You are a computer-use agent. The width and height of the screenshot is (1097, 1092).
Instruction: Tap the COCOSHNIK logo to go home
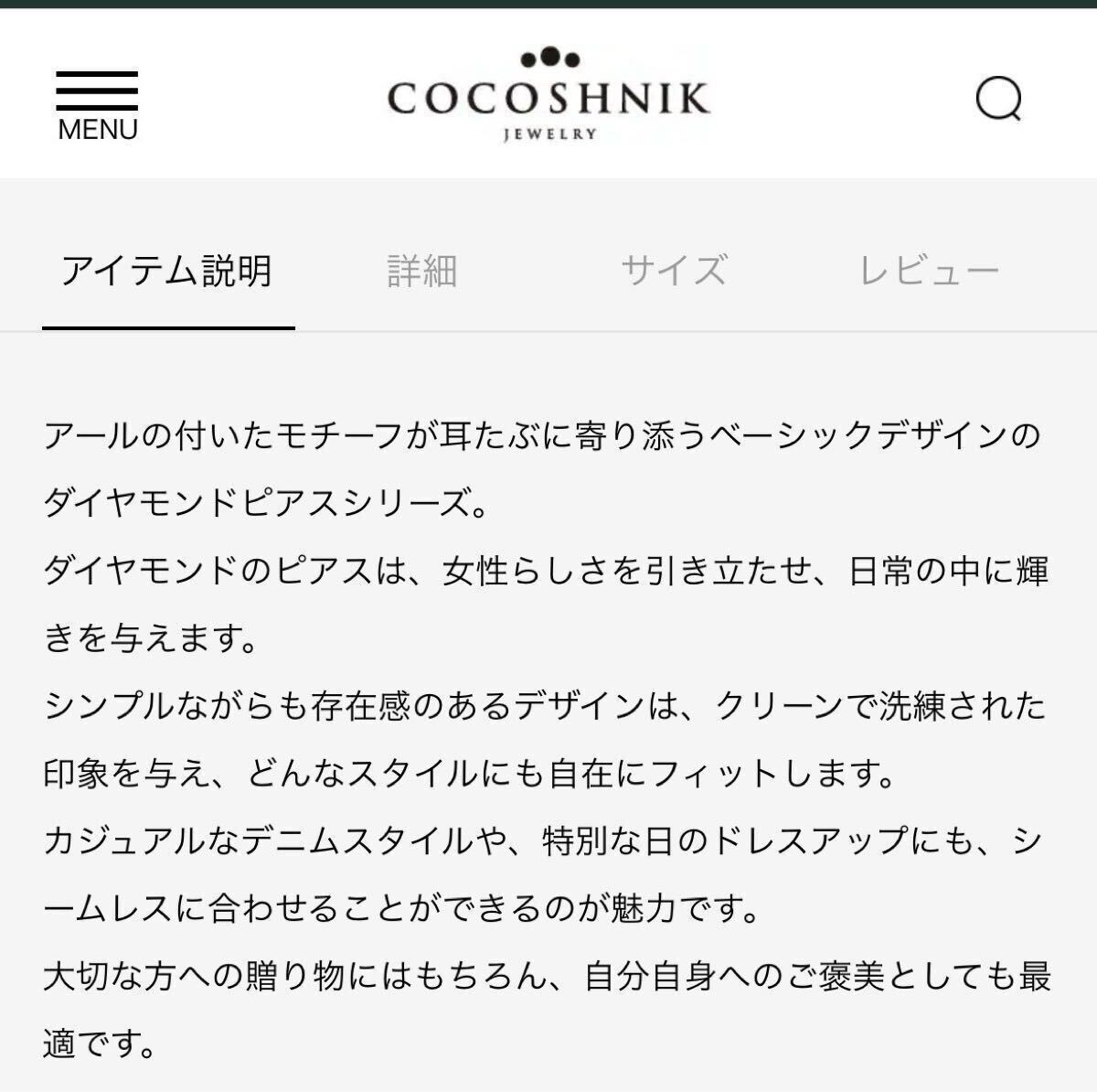tap(548, 94)
